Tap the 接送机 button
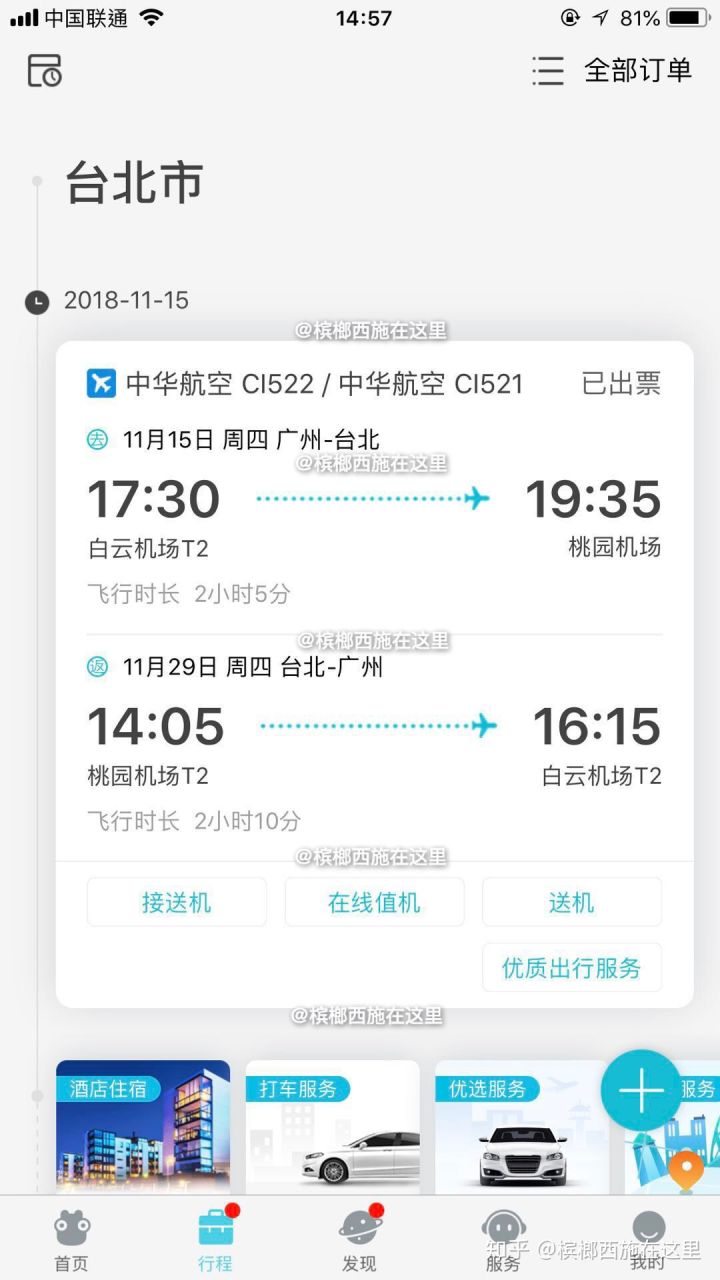 point(177,902)
